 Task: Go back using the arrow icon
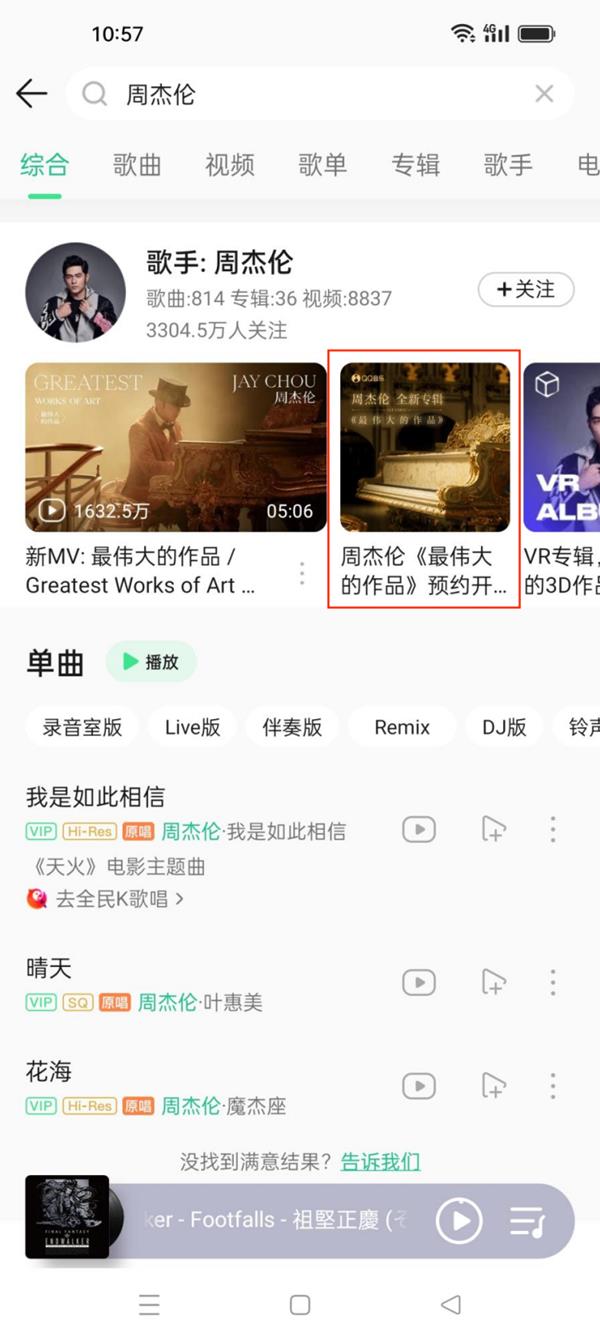pyautogui.click(x=32, y=94)
